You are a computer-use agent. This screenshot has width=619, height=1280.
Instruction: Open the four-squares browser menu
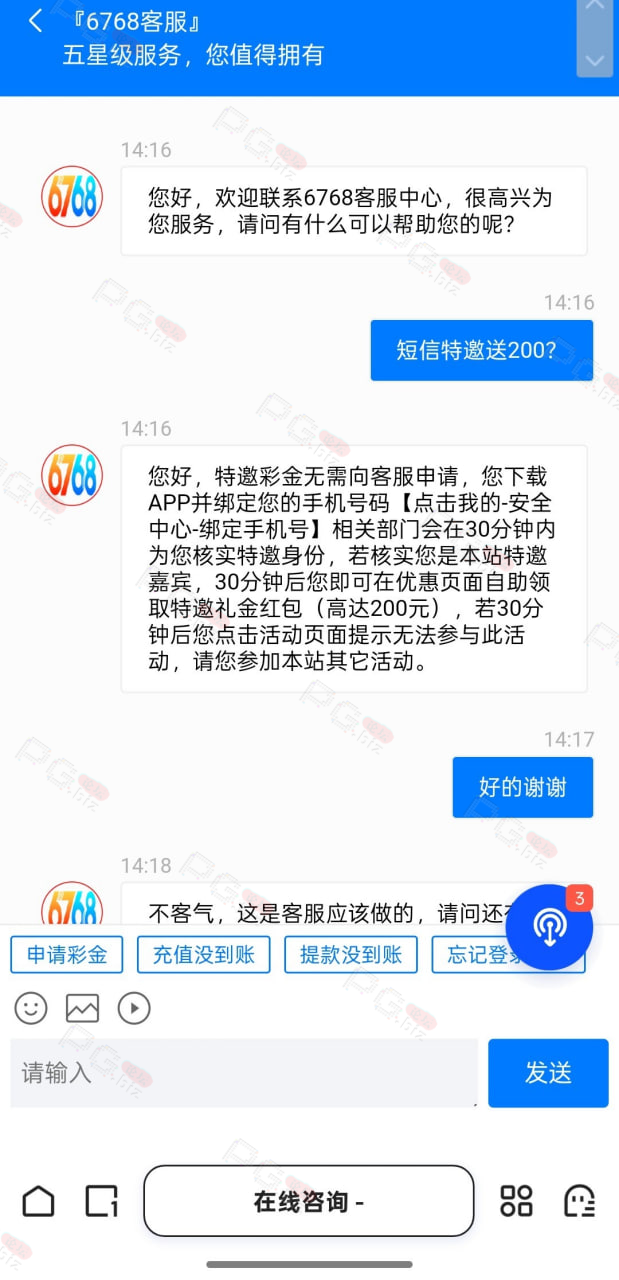[x=516, y=1200]
